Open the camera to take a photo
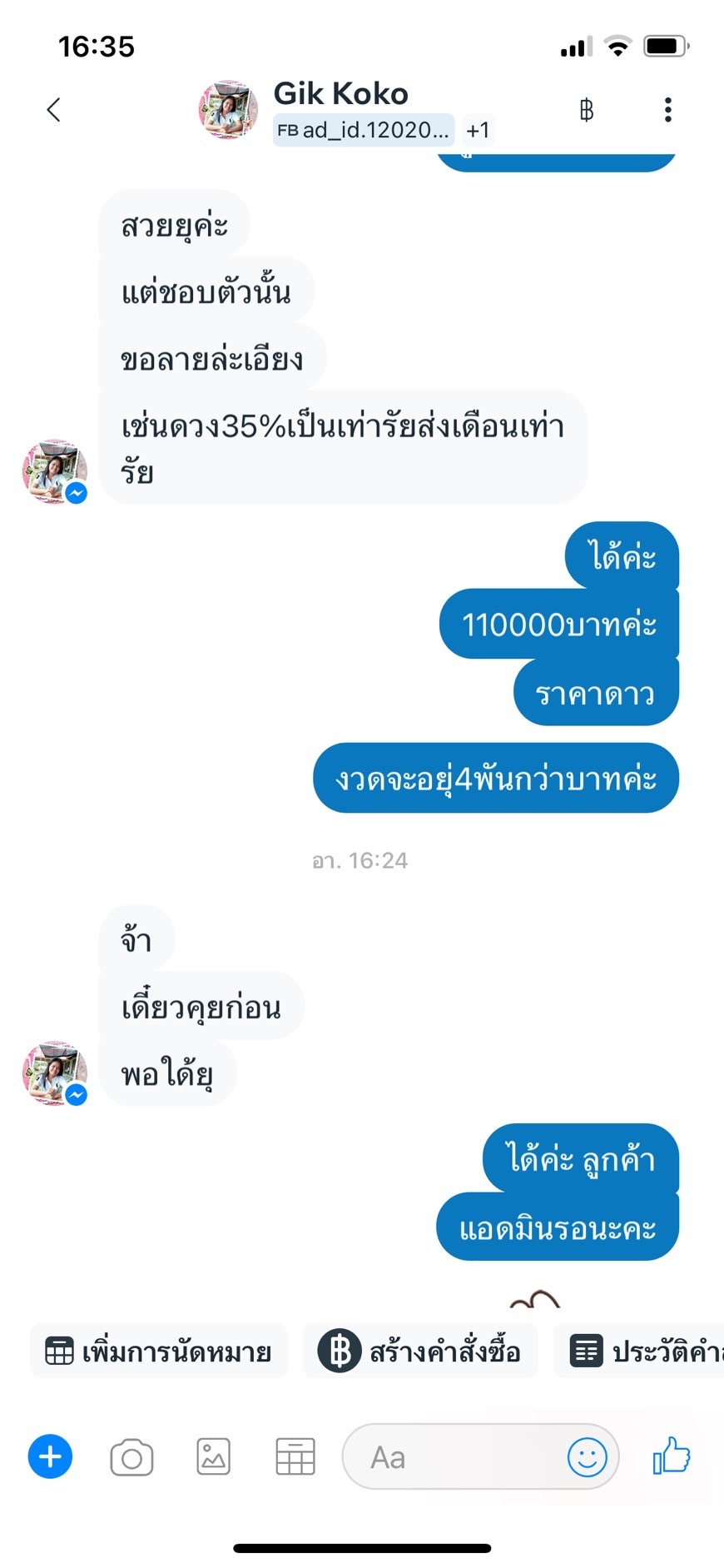This screenshot has width=724, height=1568. (x=131, y=1457)
